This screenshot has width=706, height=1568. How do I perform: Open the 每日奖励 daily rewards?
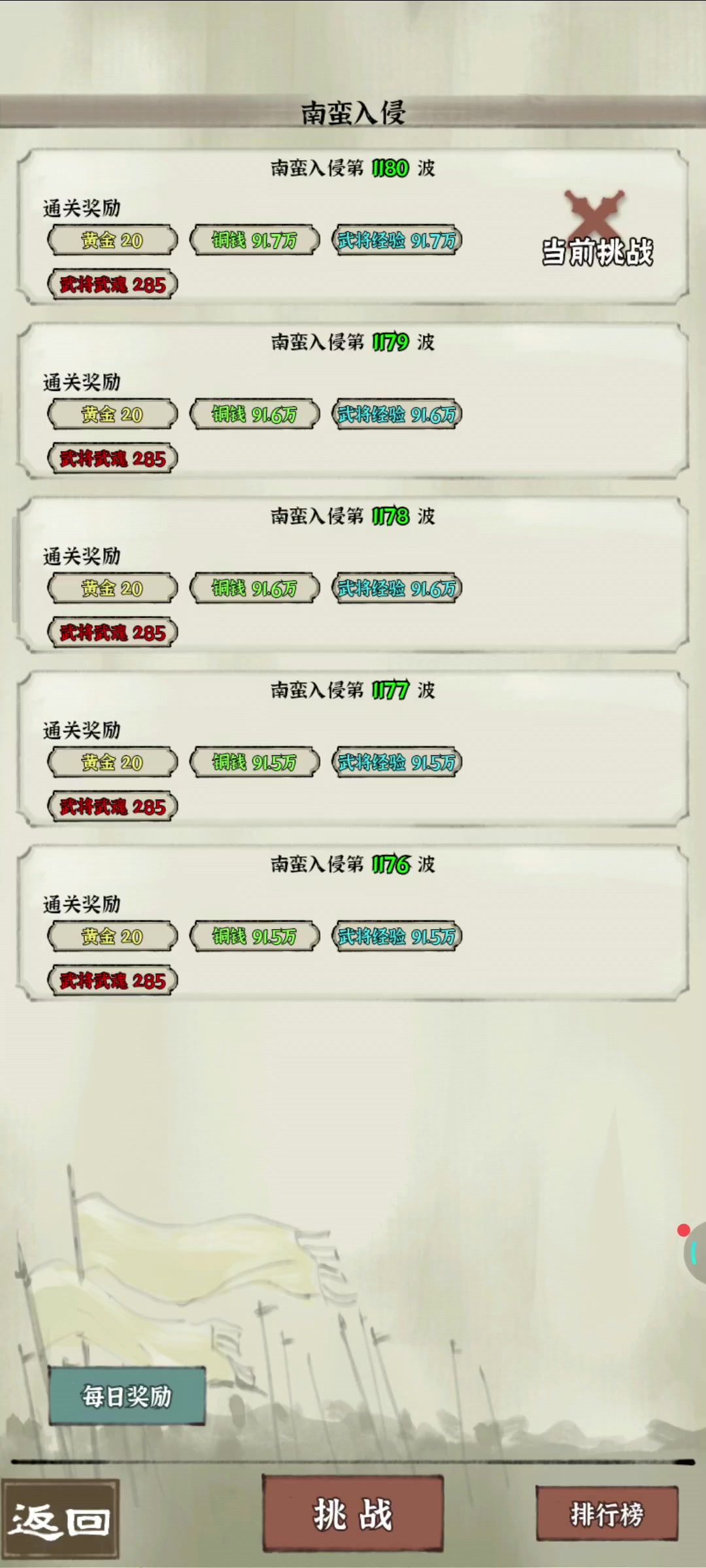point(127,1396)
